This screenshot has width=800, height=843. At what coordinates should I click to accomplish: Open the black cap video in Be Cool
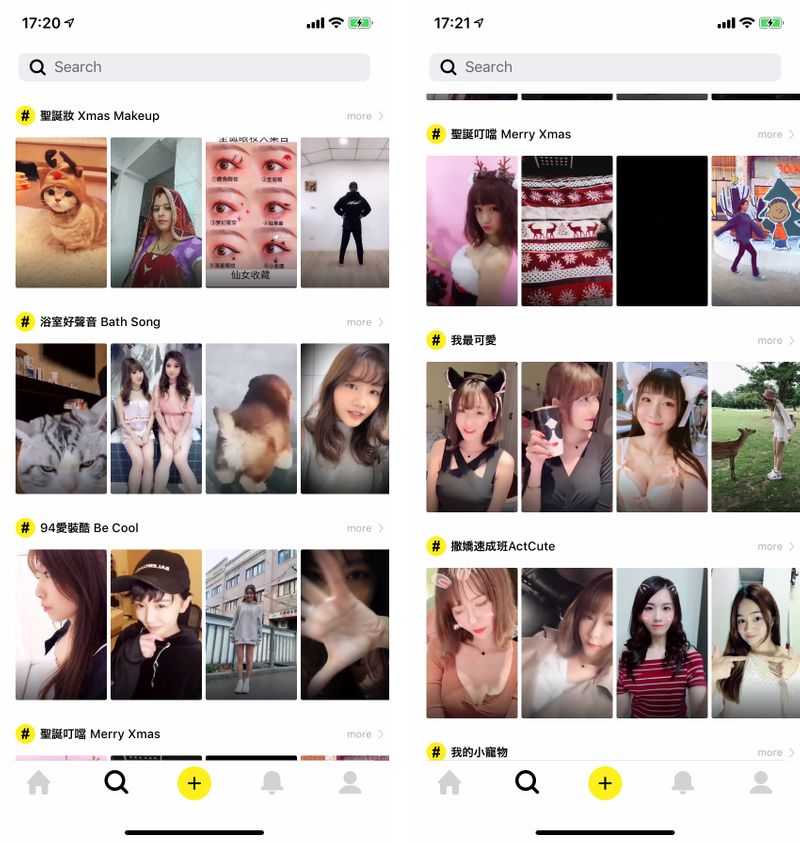tap(156, 624)
